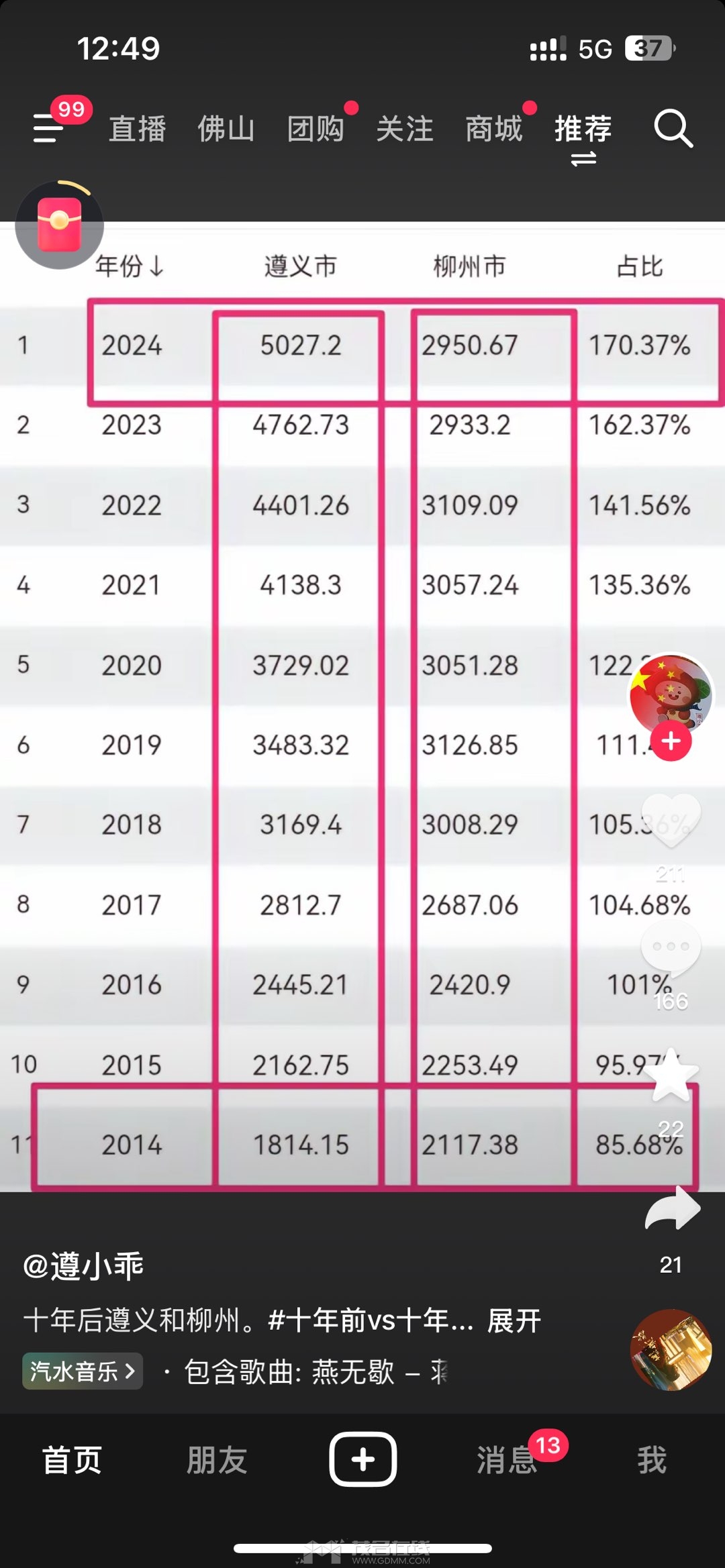Open the side menu with 99 badge
The height and width of the screenshot is (1568, 725).
click(49, 127)
